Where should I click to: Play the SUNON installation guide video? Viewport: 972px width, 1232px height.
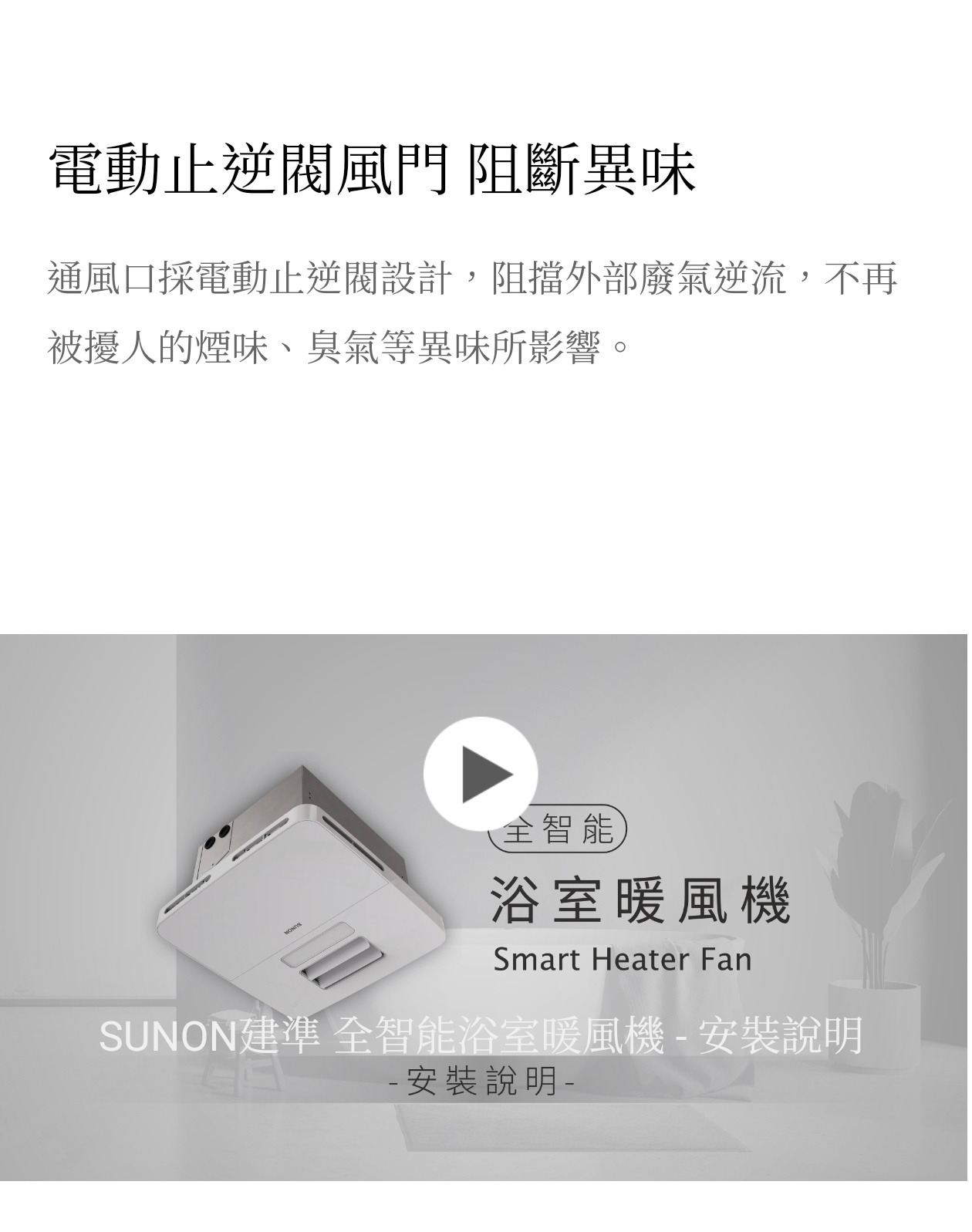[481, 774]
